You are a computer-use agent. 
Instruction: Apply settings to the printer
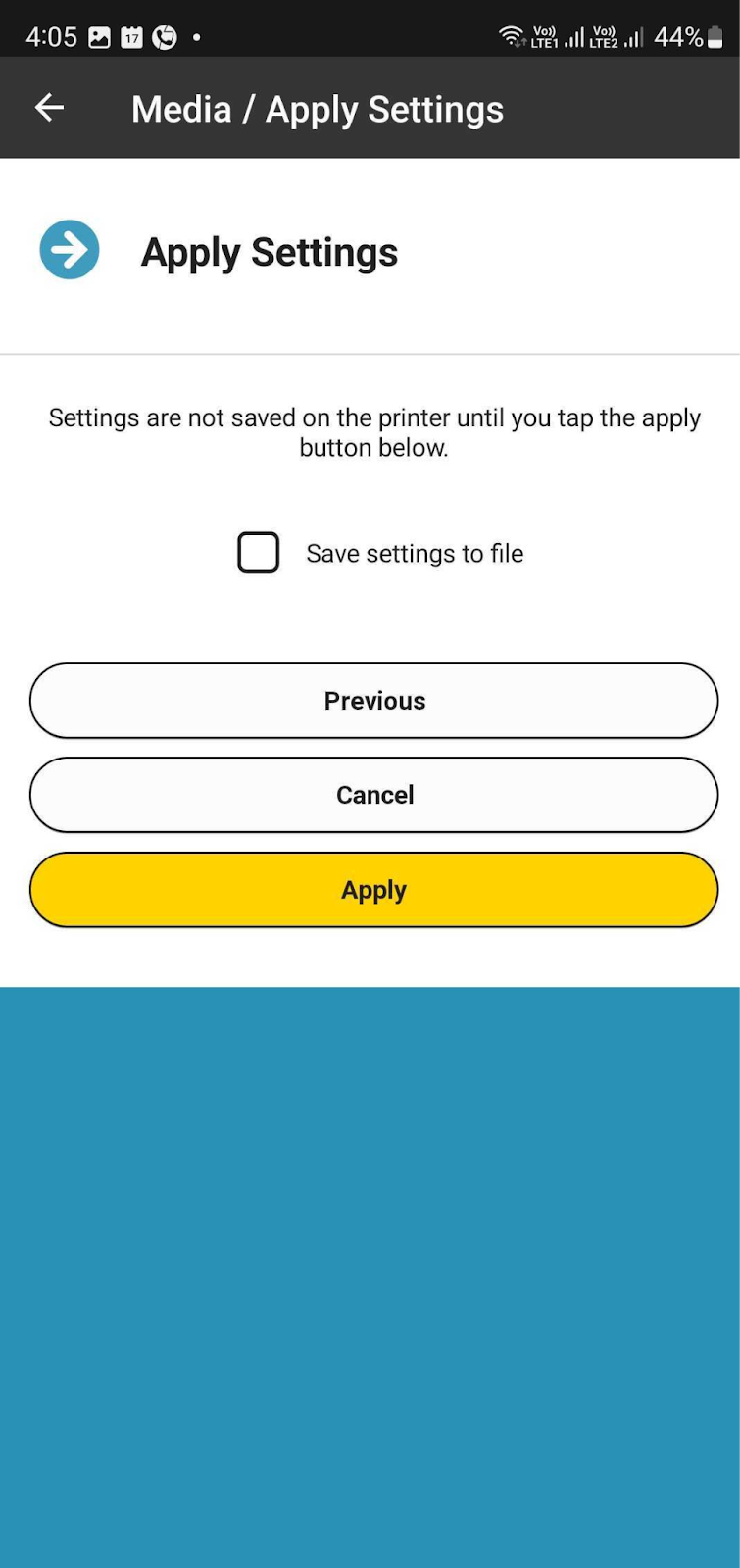click(373, 890)
